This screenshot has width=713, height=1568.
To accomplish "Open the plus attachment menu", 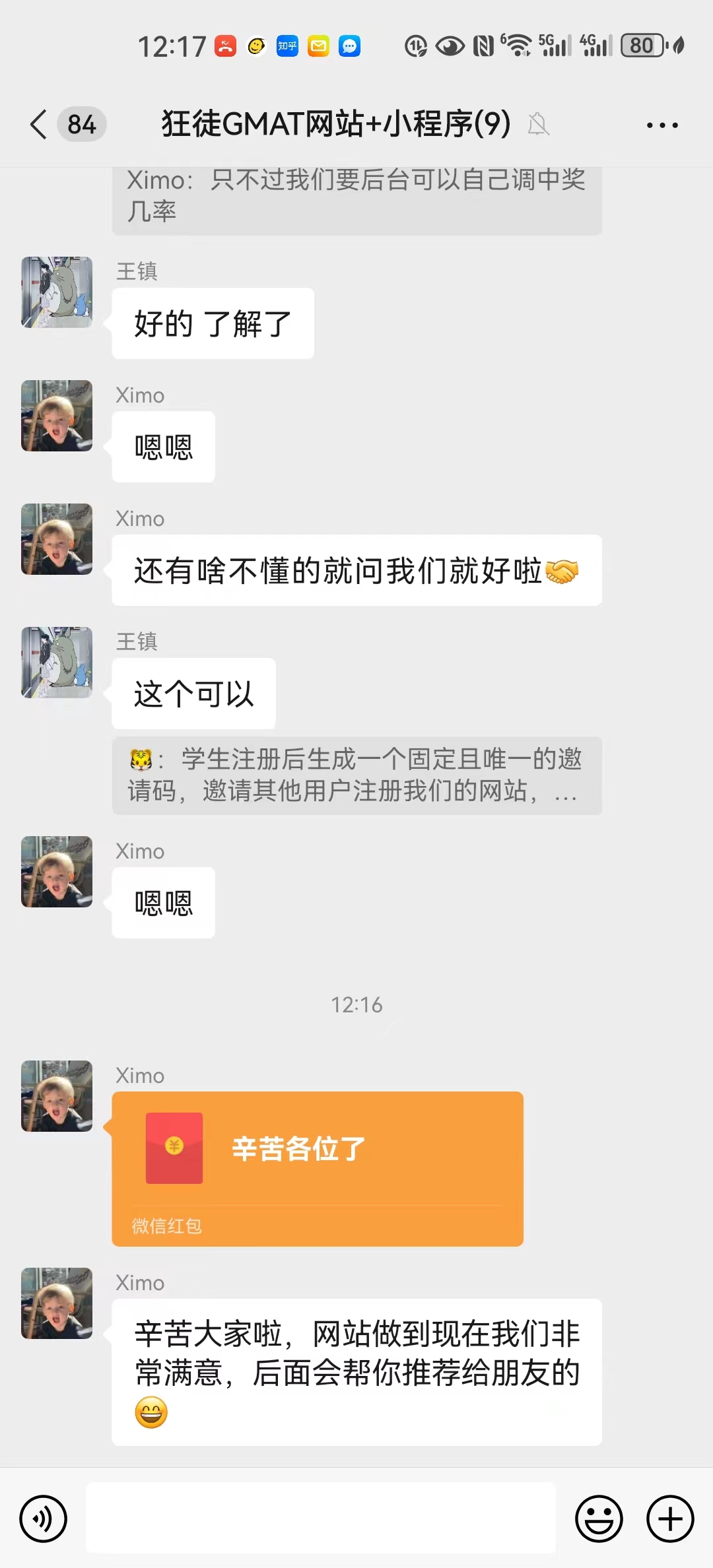I will tap(670, 1519).
